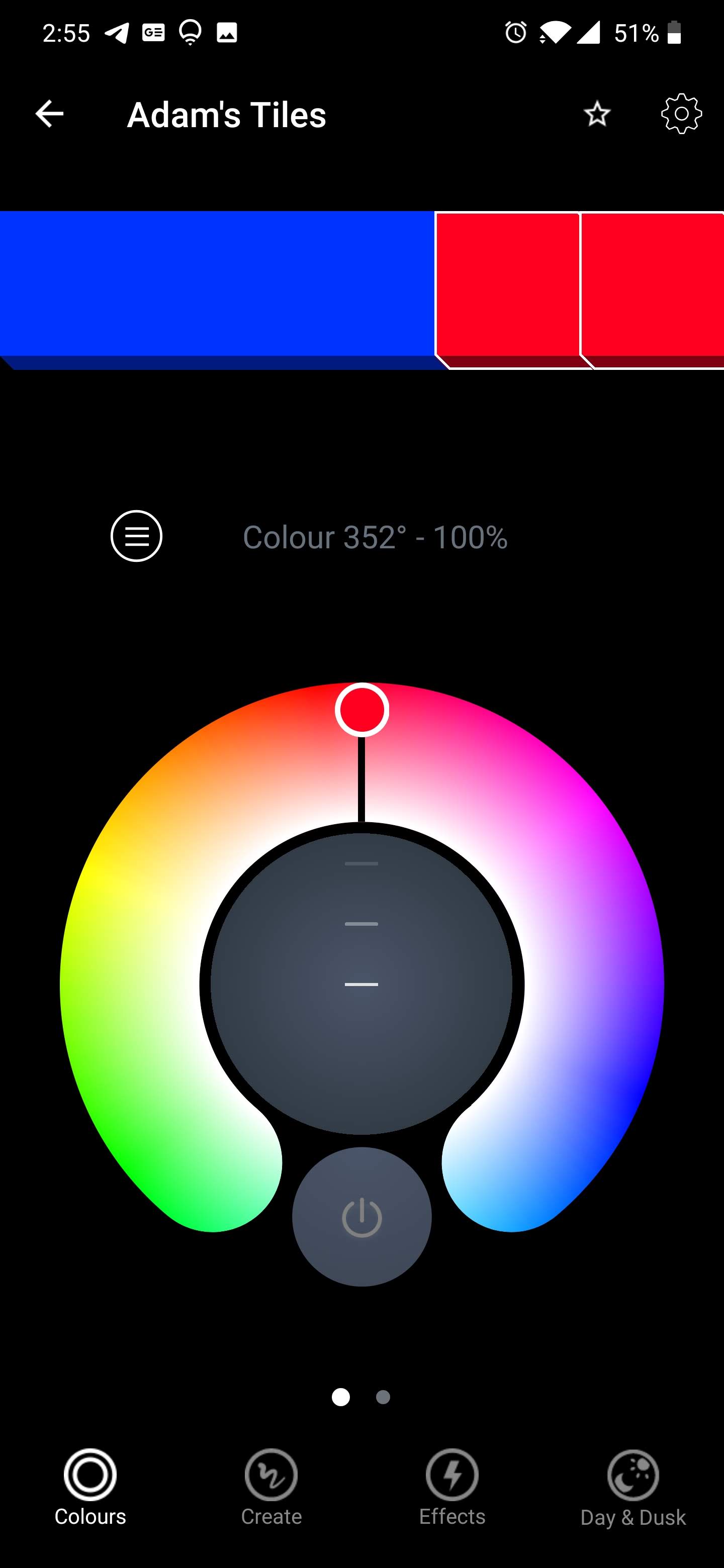
Task: Go back with the arrow icon
Action: coord(49,114)
